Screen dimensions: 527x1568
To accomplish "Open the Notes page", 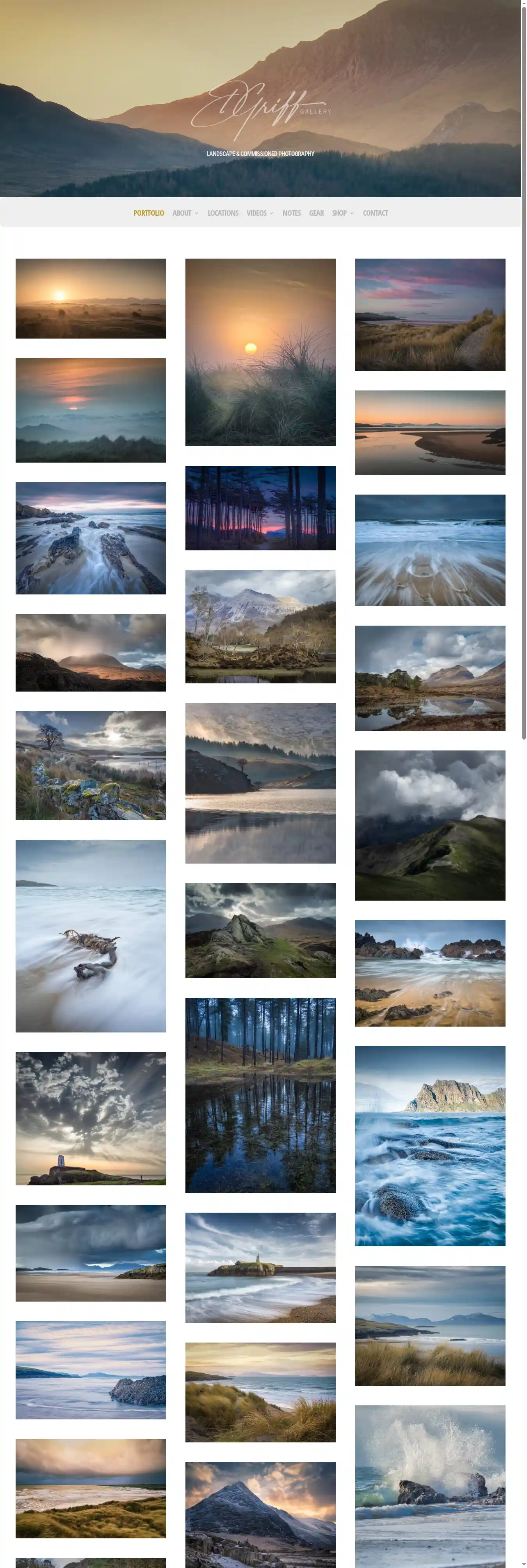I will (291, 213).
